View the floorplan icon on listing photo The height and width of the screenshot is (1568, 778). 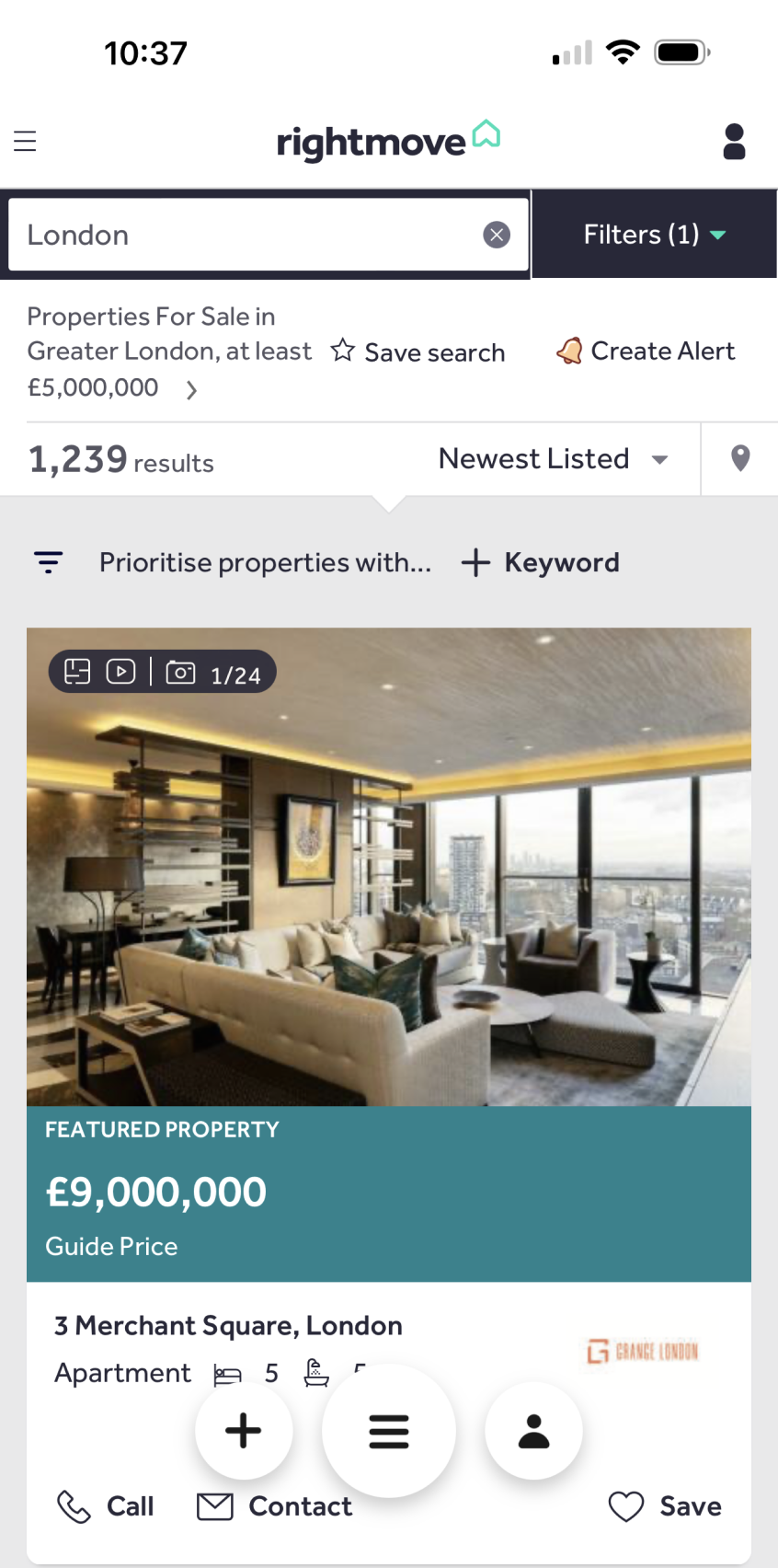pos(77,672)
